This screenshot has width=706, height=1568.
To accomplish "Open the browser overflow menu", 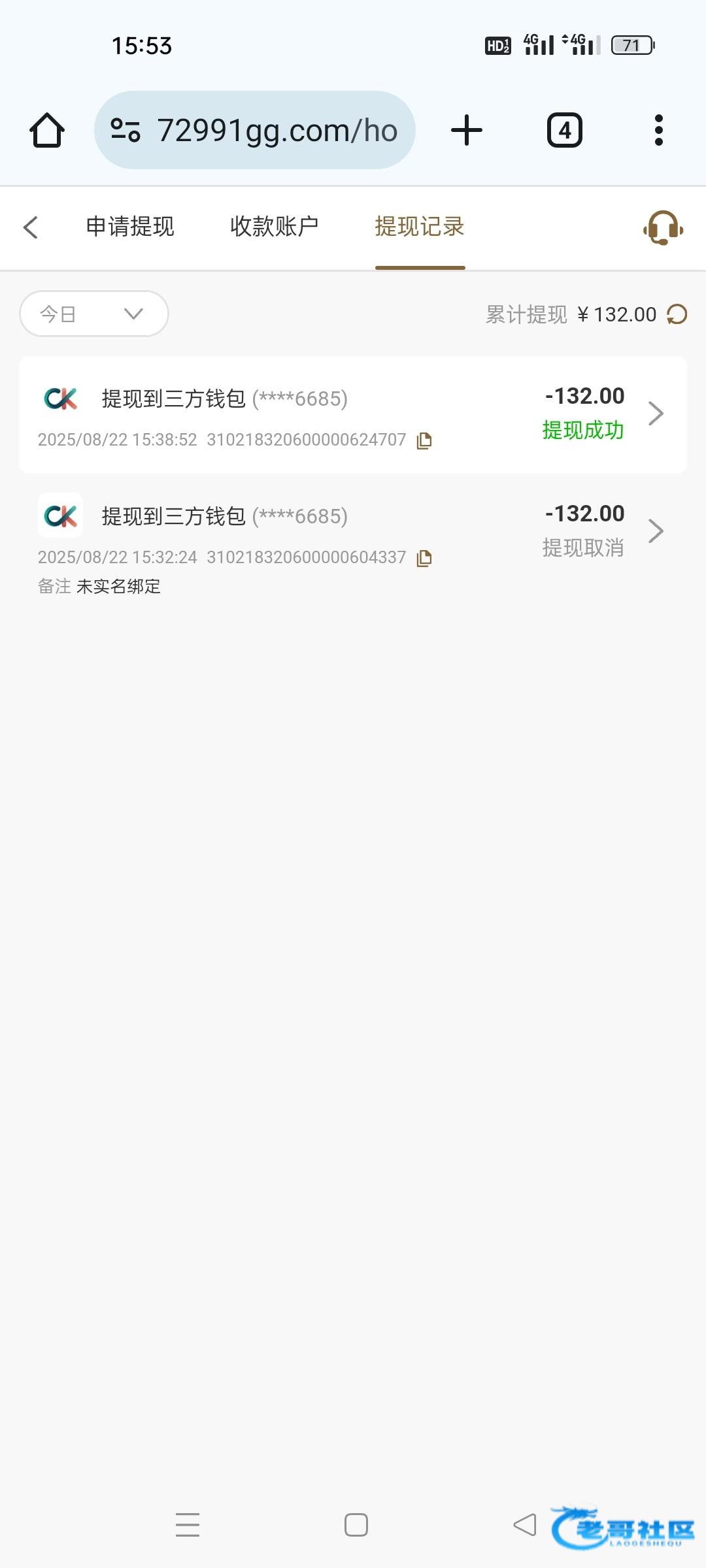I will [658, 130].
